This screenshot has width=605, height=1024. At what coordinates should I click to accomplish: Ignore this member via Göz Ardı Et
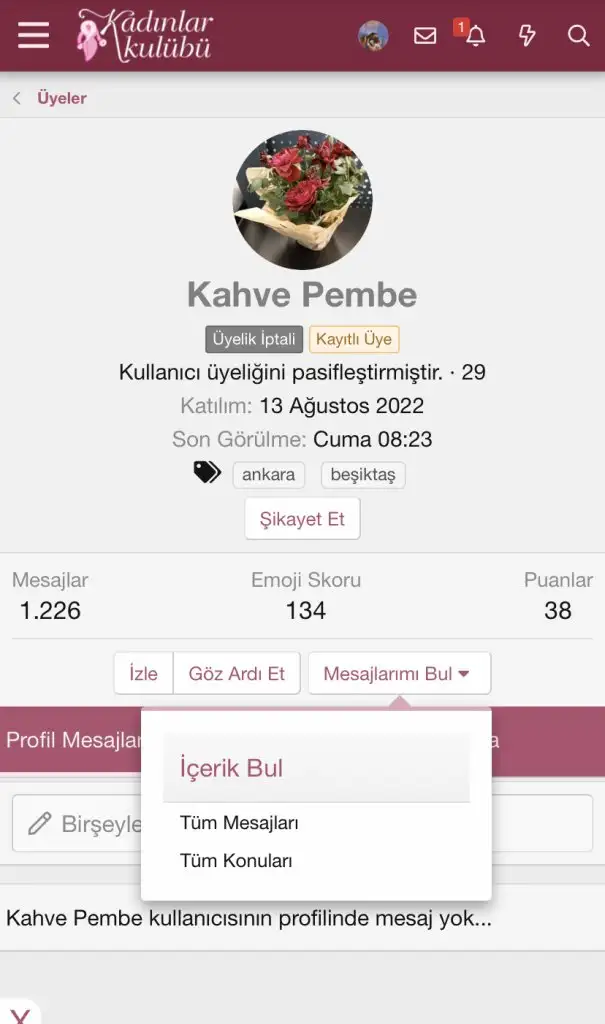click(x=237, y=673)
